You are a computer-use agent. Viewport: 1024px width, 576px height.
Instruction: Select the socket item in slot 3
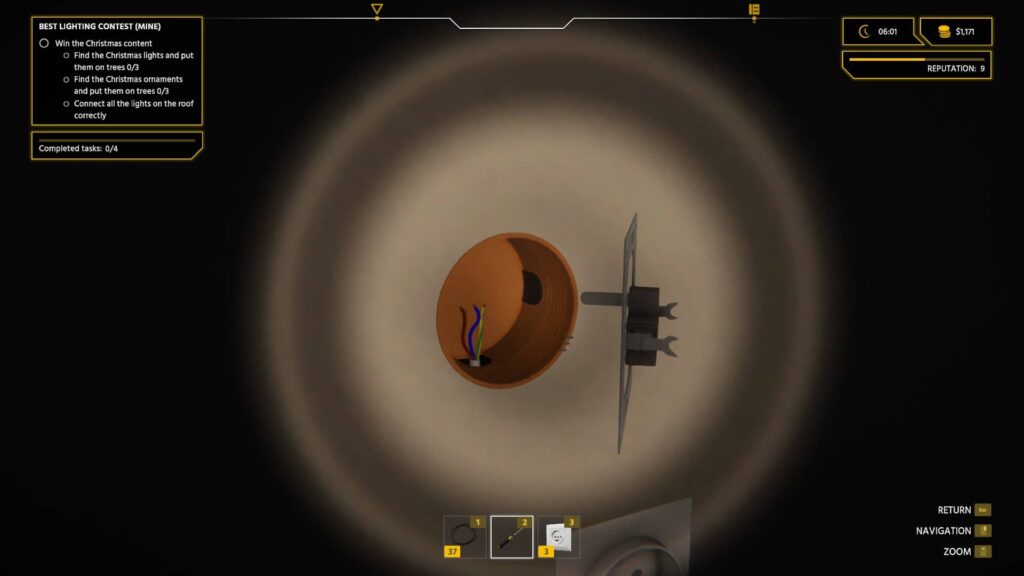[x=559, y=537]
